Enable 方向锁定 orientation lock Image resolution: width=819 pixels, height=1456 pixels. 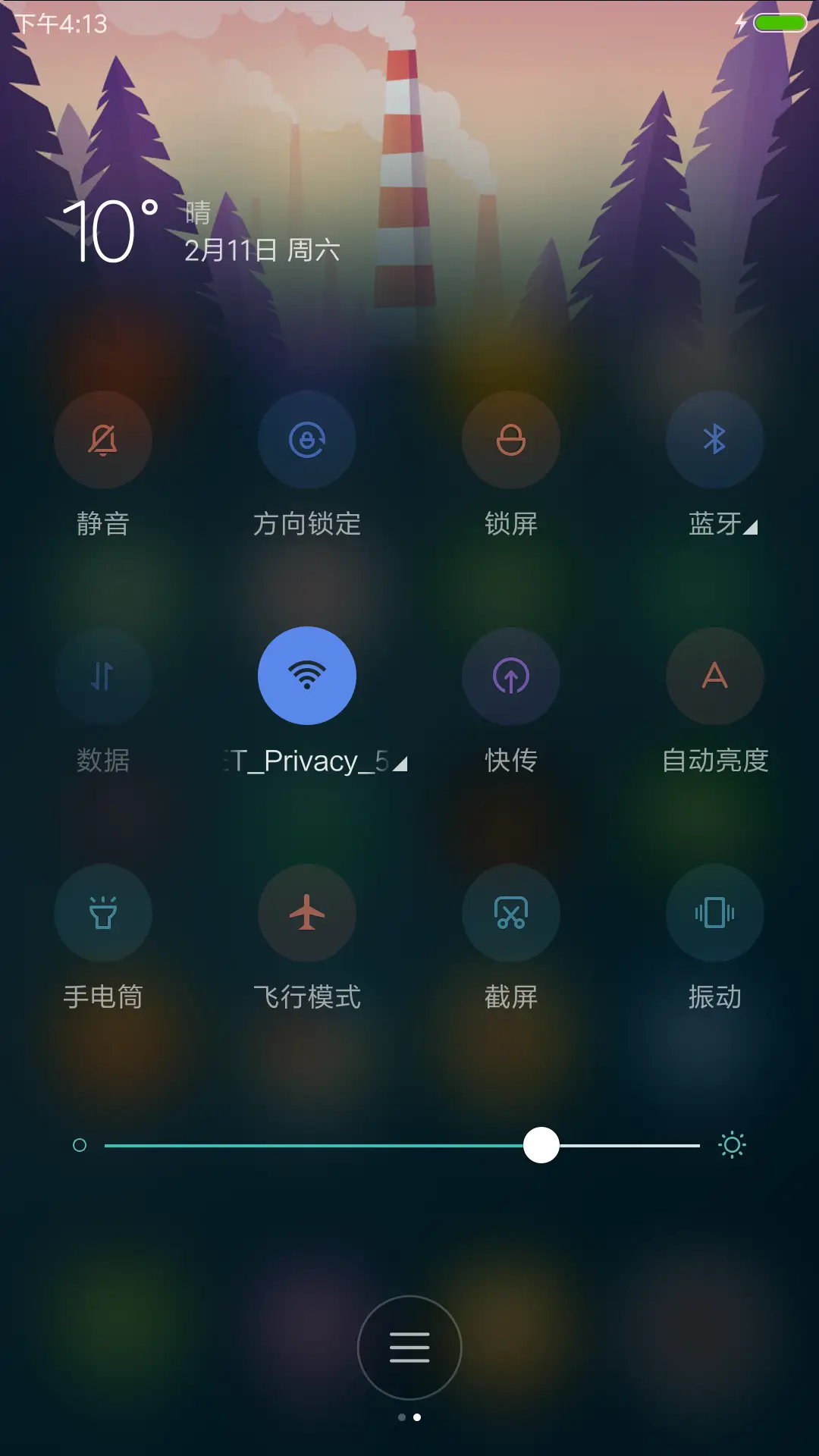pos(307,440)
